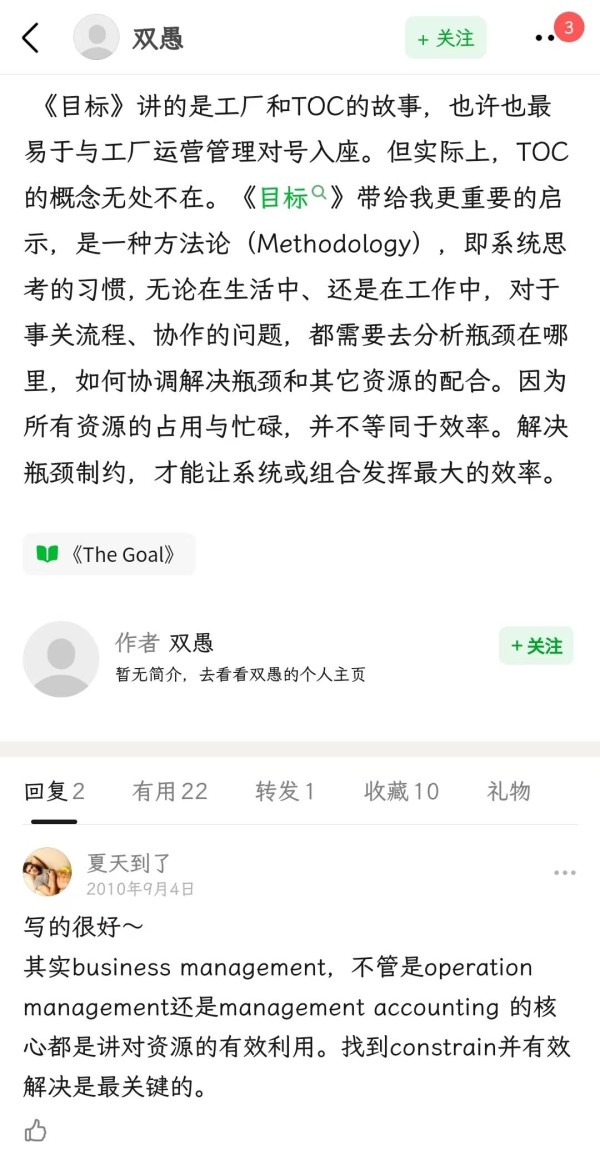Screen dimensions: 600x1160
Task: Follow 双愚 from the top bar
Action: pyautogui.click(x=445, y=38)
